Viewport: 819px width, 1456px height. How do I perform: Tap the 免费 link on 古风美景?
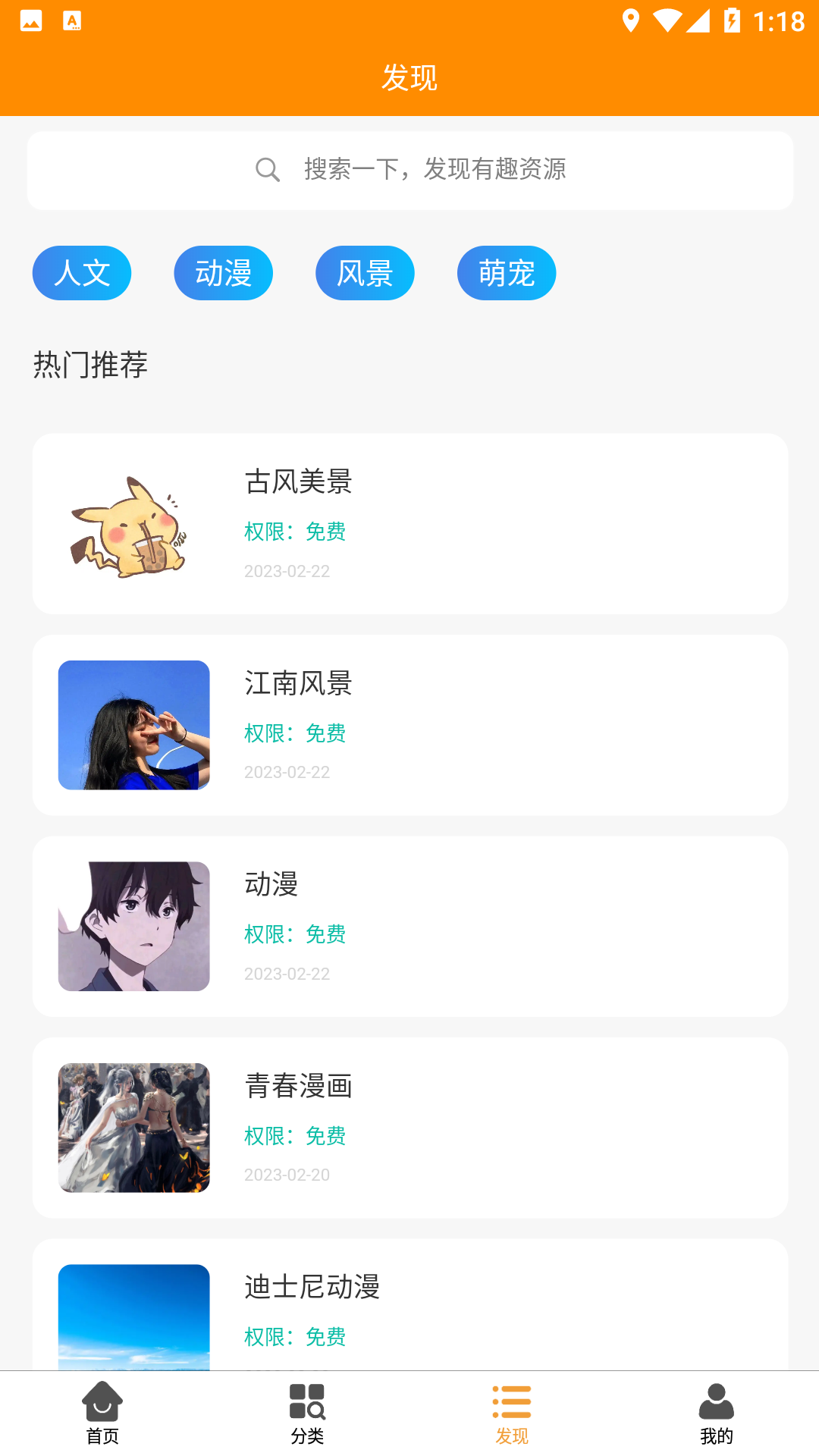point(325,532)
